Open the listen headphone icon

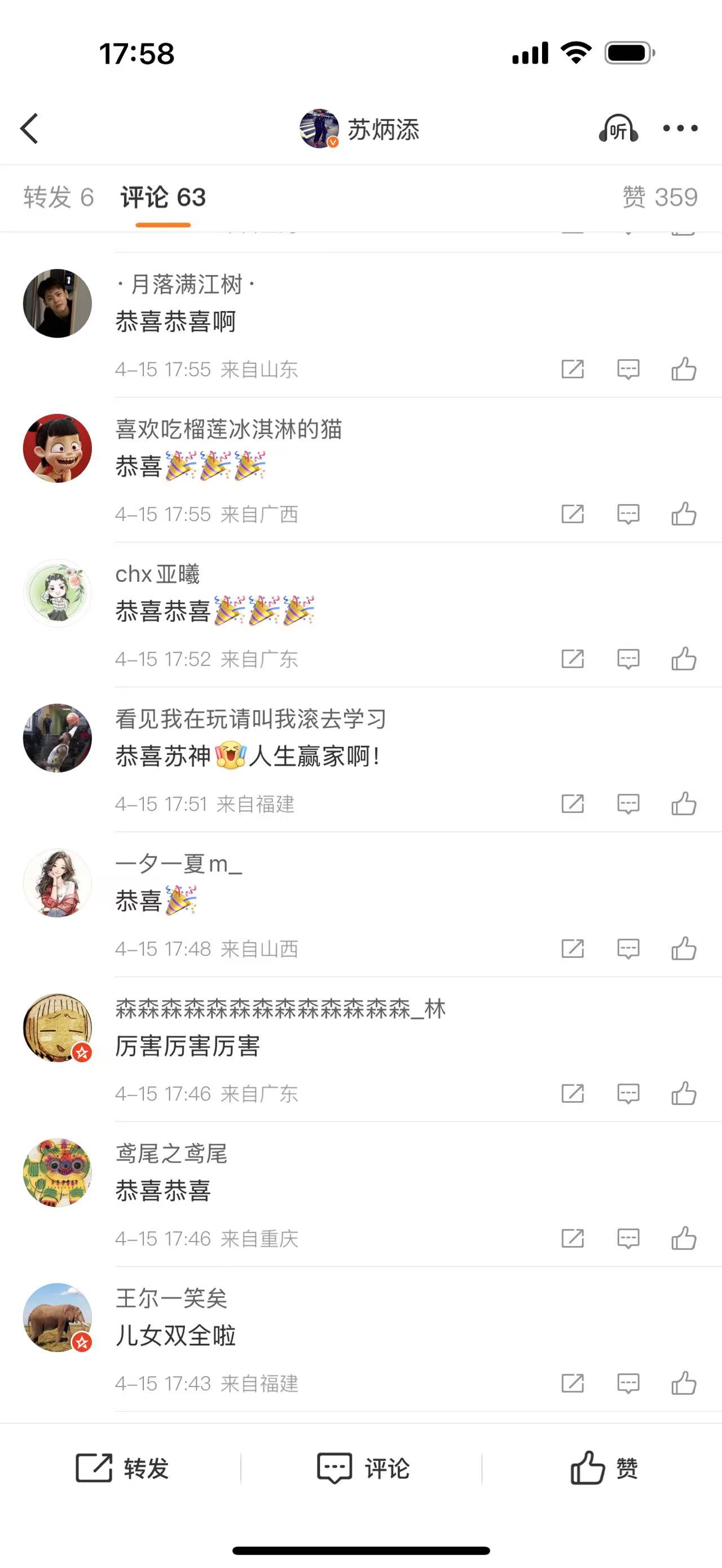coord(618,129)
